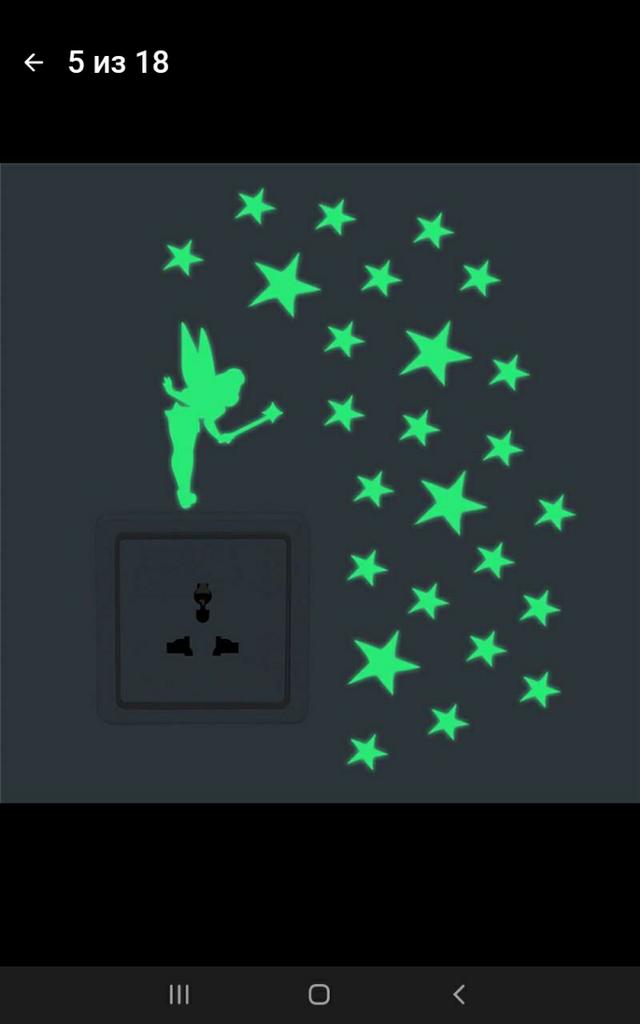Viewport: 640px width, 1024px height.
Task: Go to the home screen
Action: (319, 994)
